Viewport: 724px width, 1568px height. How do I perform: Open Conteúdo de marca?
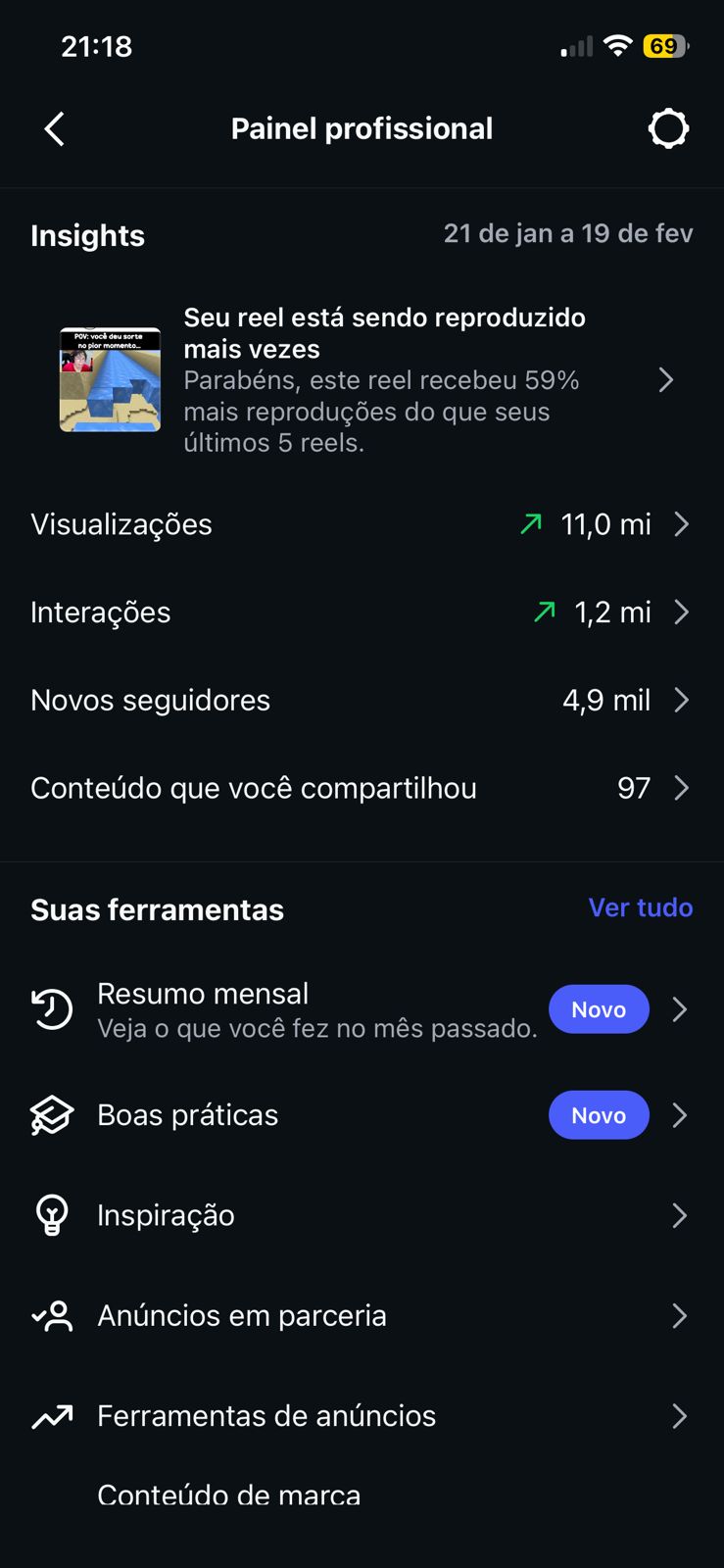pyautogui.click(x=229, y=1495)
